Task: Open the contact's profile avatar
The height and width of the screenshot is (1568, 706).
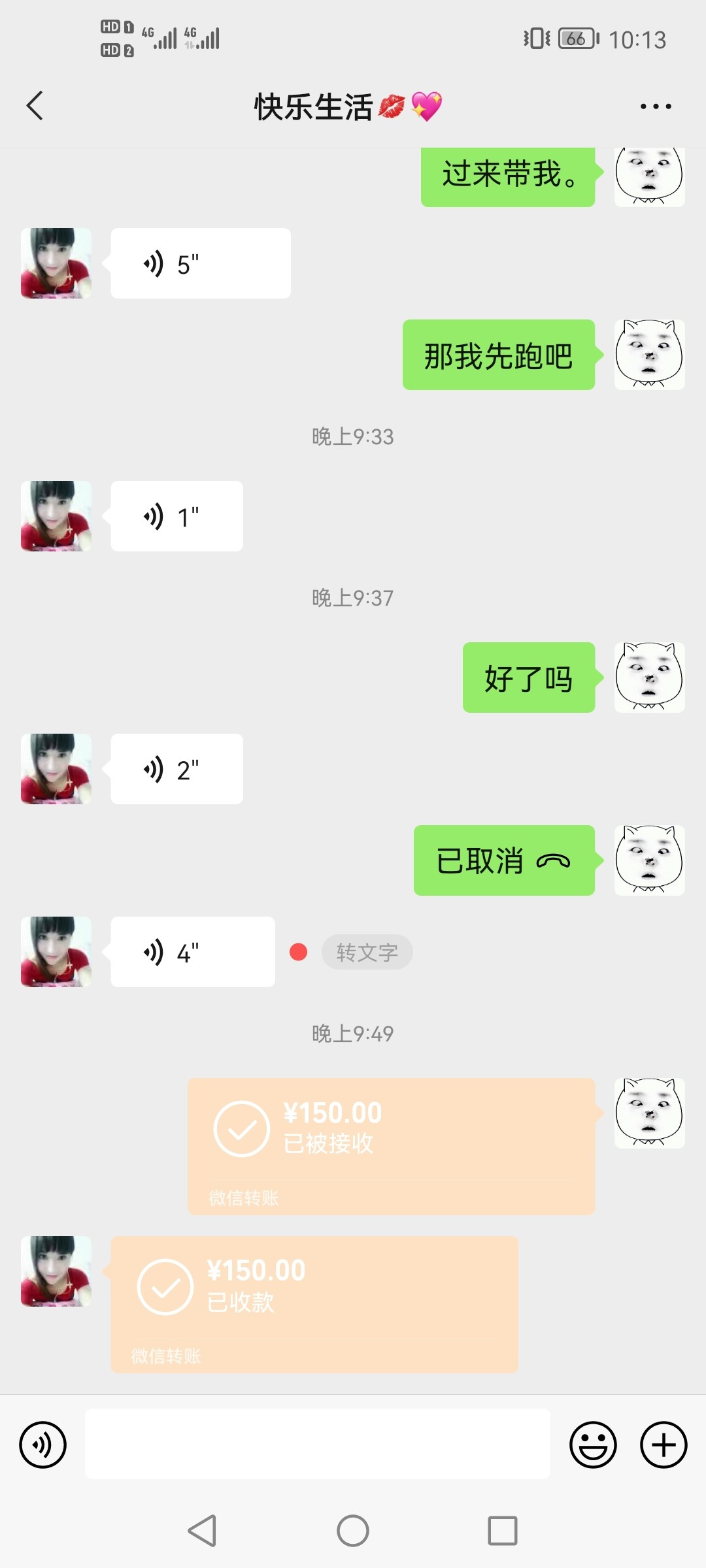Action: pyautogui.click(x=56, y=263)
